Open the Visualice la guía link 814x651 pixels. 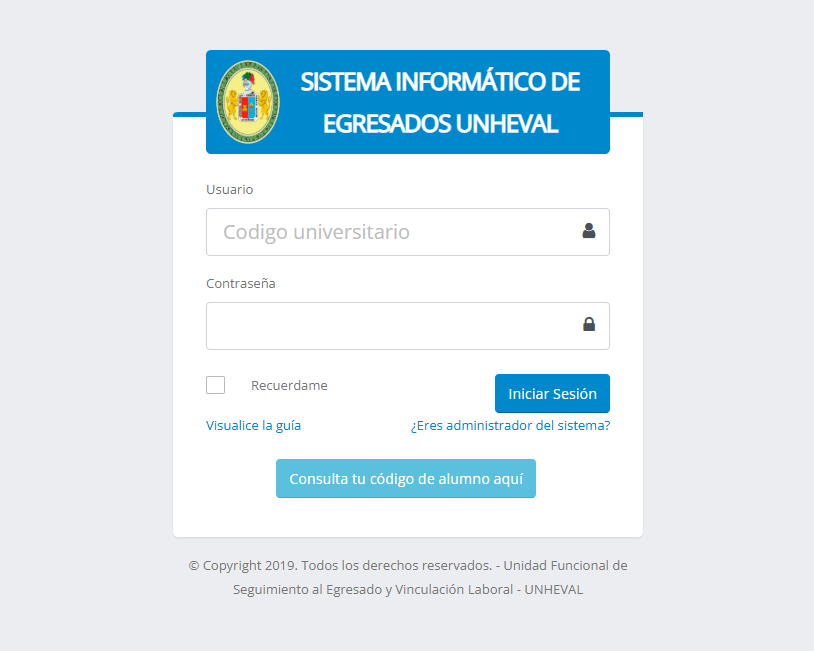coord(253,425)
